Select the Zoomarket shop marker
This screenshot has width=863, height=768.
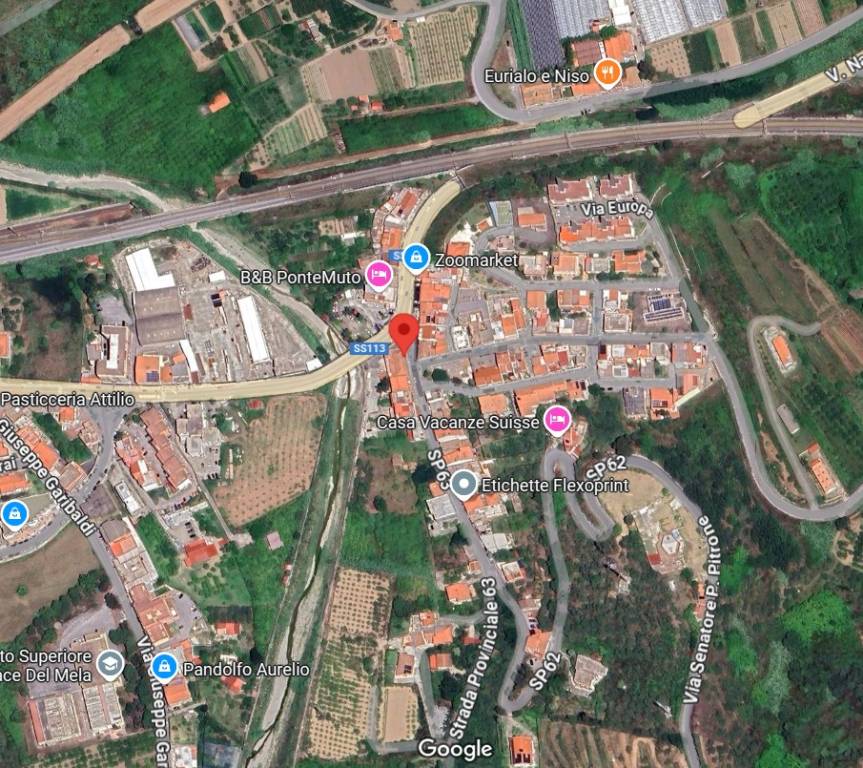417,260
